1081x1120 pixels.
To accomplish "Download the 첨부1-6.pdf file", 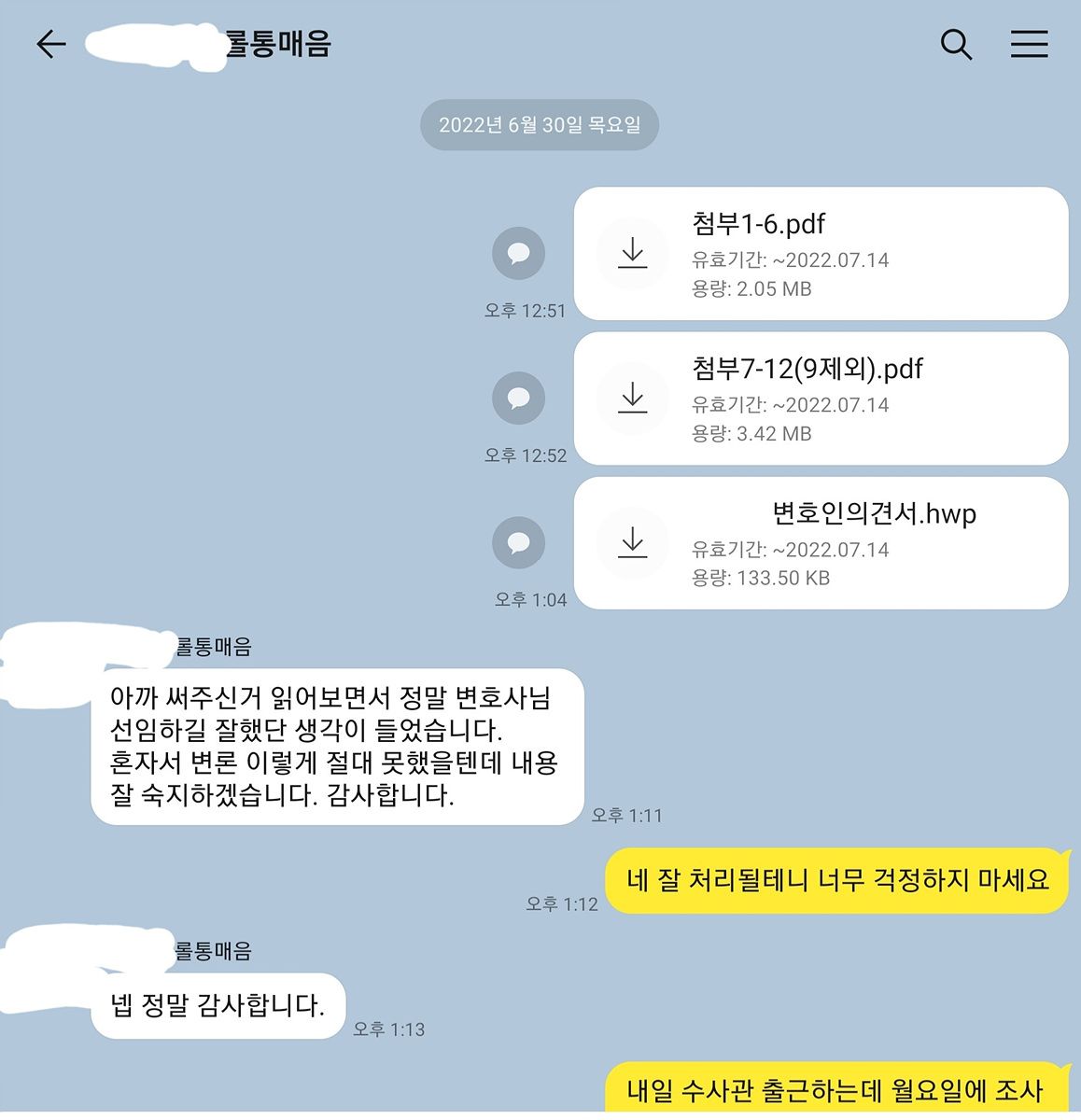I will point(633,254).
